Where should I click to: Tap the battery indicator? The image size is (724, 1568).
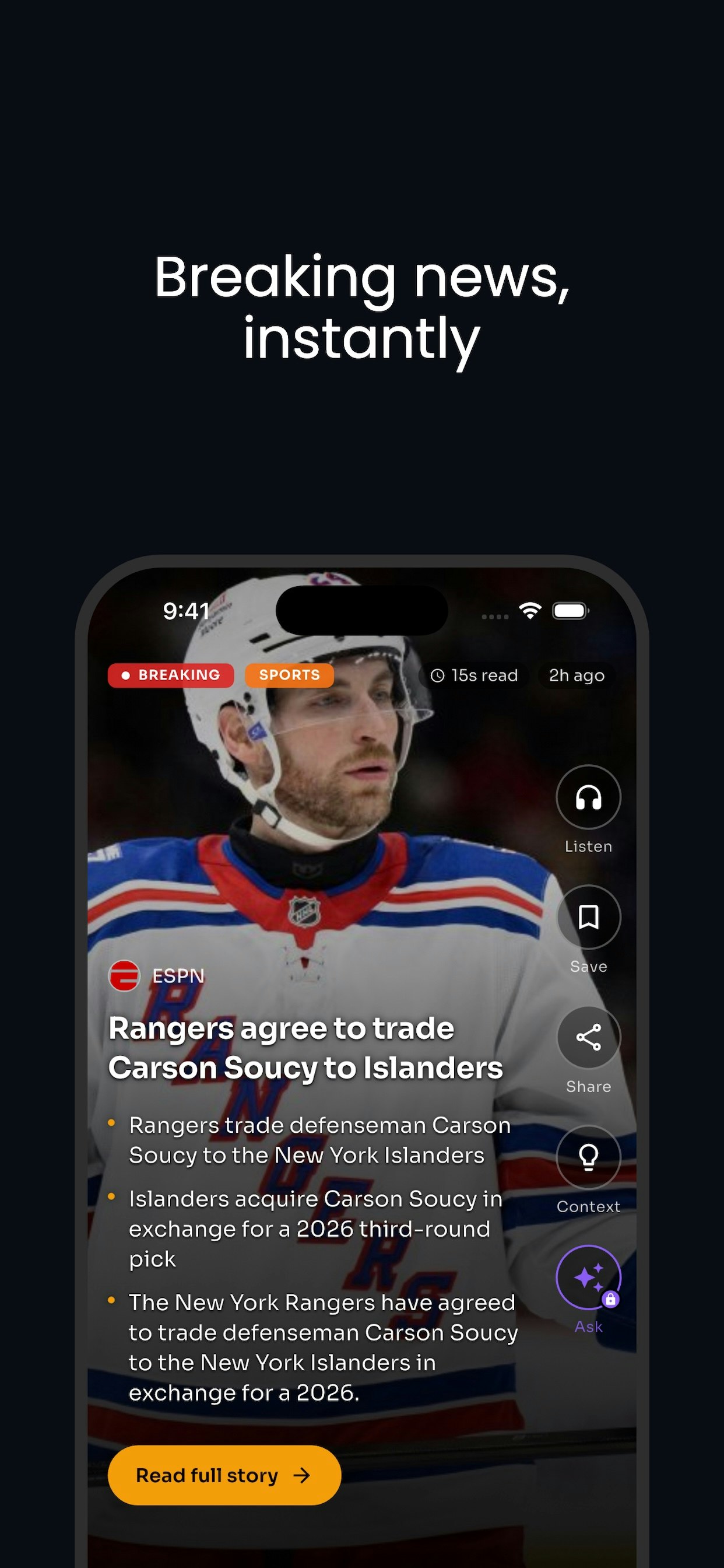tap(571, 611)
